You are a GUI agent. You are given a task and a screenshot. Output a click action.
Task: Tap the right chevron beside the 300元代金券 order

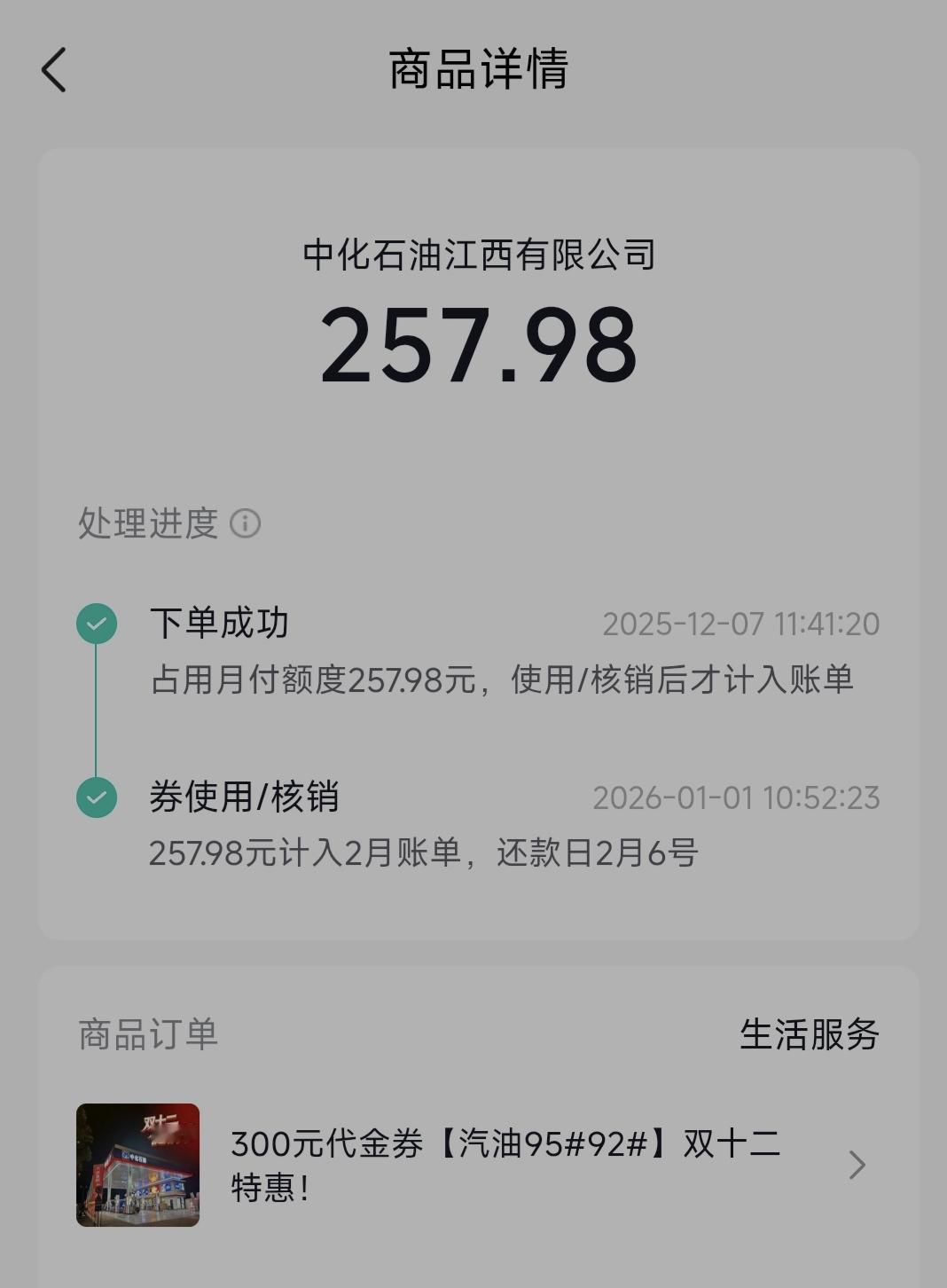point(857,1166)
